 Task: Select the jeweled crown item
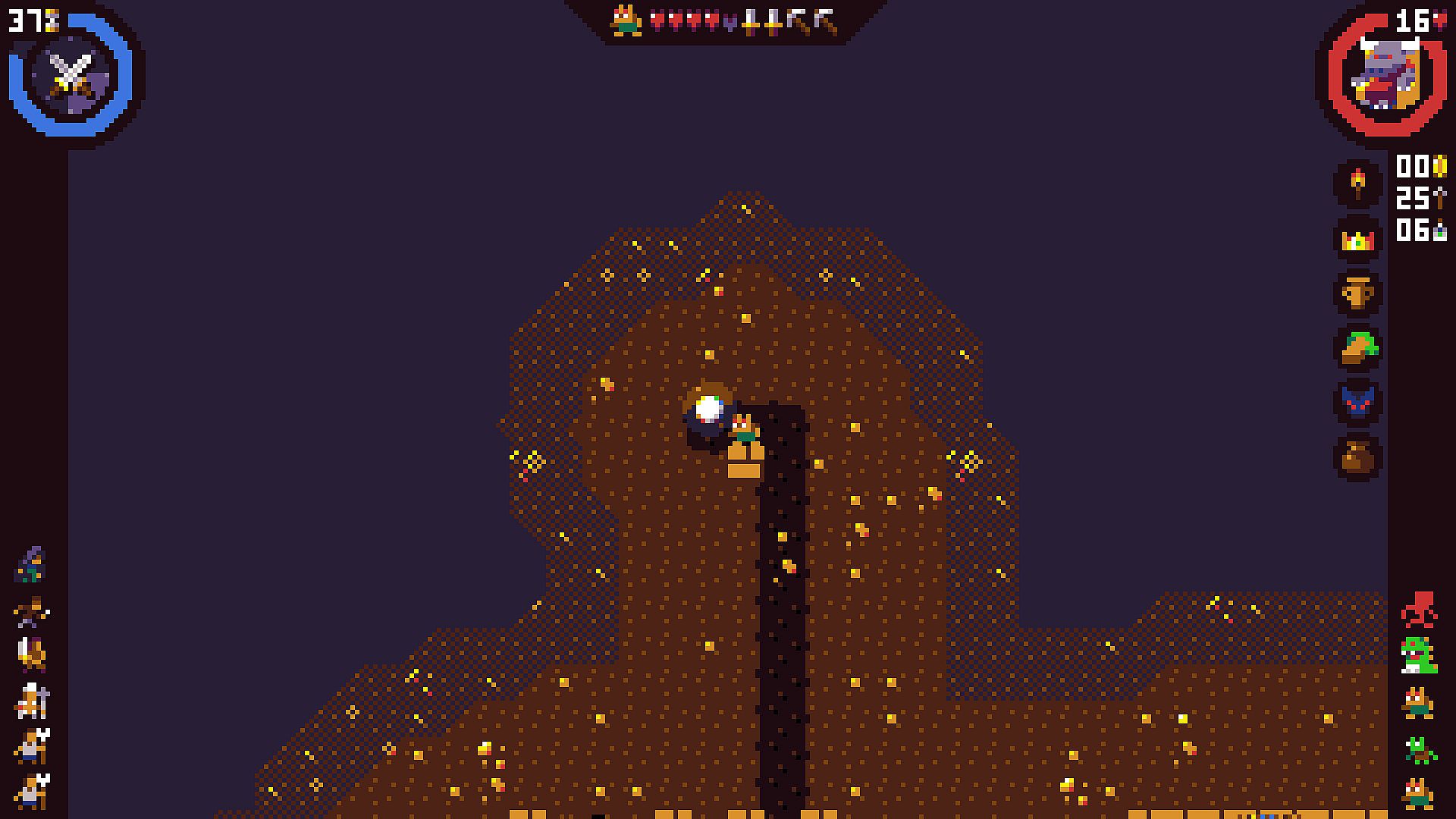tap(1357, 240)
